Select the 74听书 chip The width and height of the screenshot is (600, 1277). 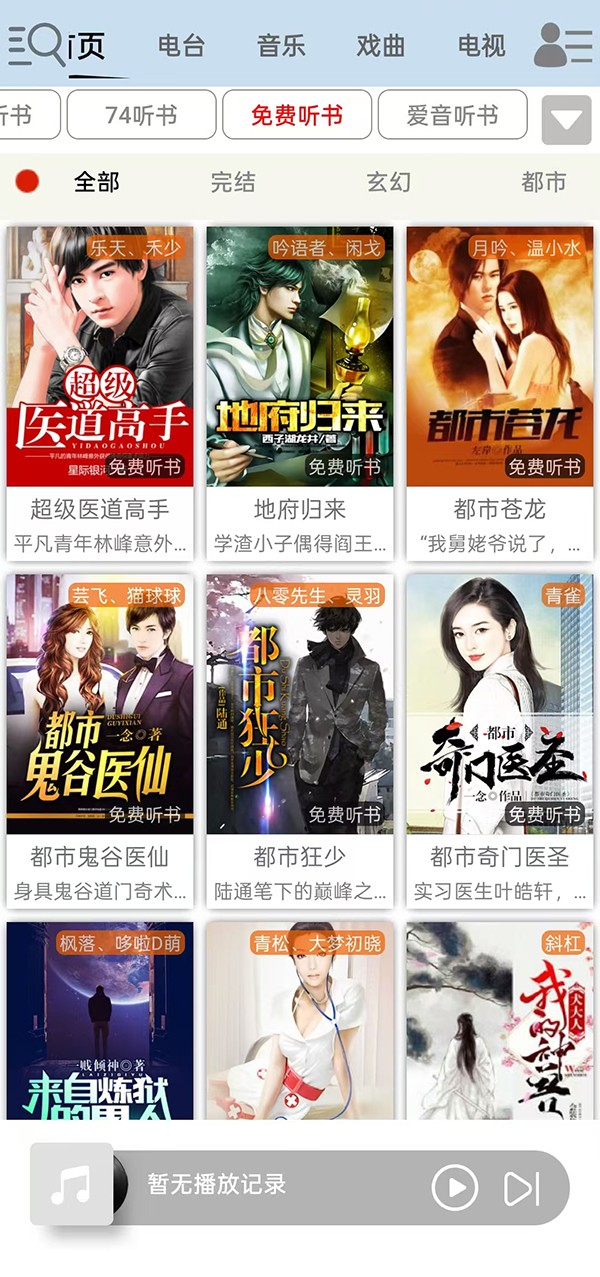(x=141, y=115)
